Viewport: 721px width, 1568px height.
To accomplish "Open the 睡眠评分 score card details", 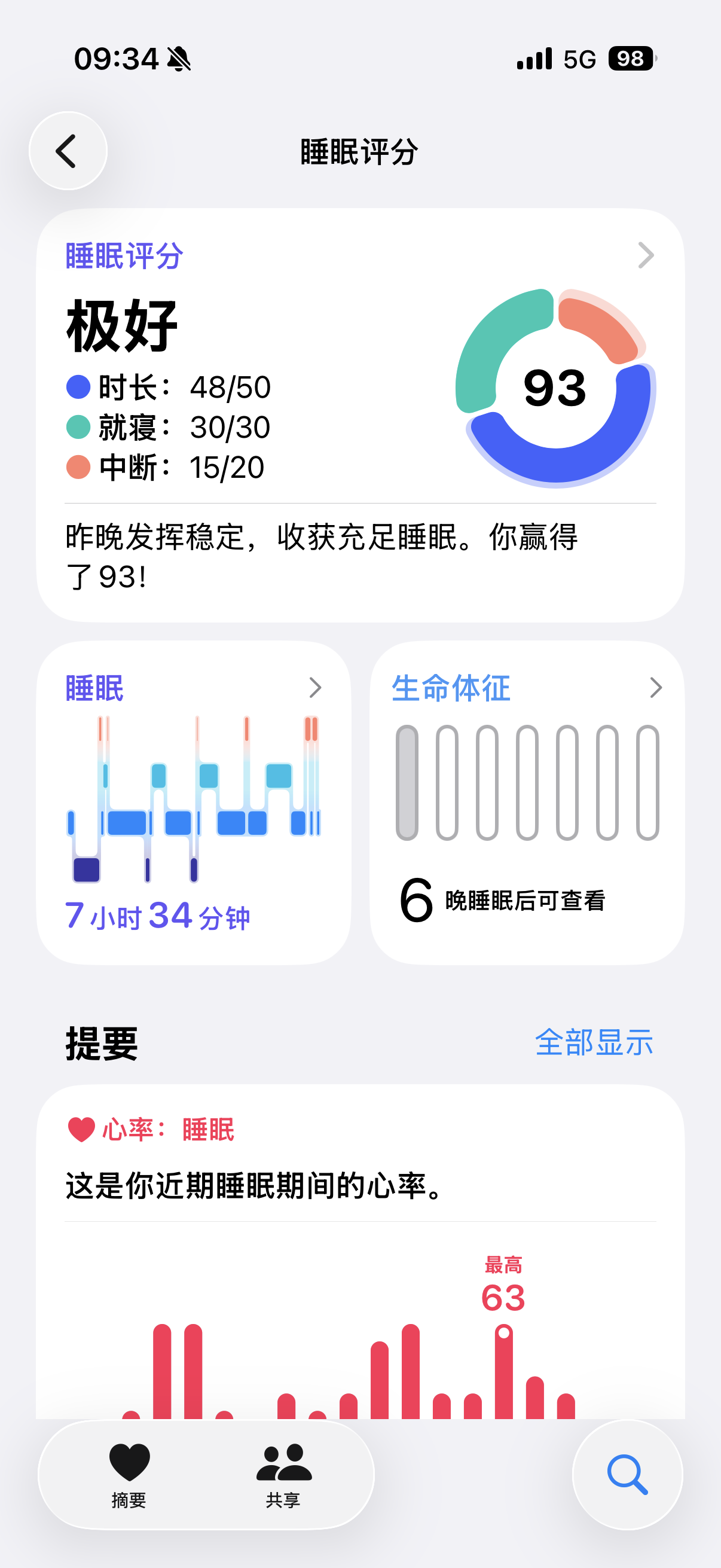I will [360, 415].
